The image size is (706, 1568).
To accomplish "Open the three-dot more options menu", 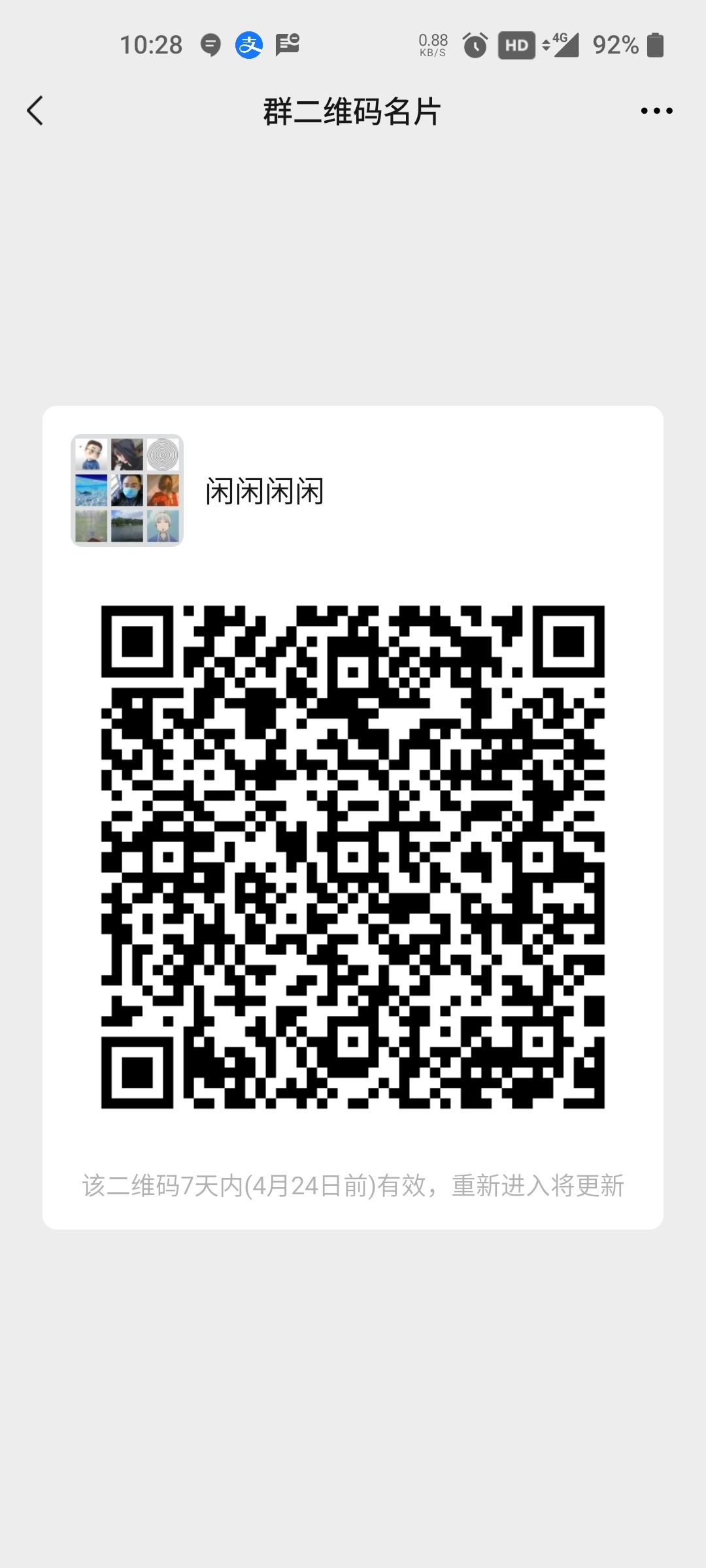I will 656,111.
